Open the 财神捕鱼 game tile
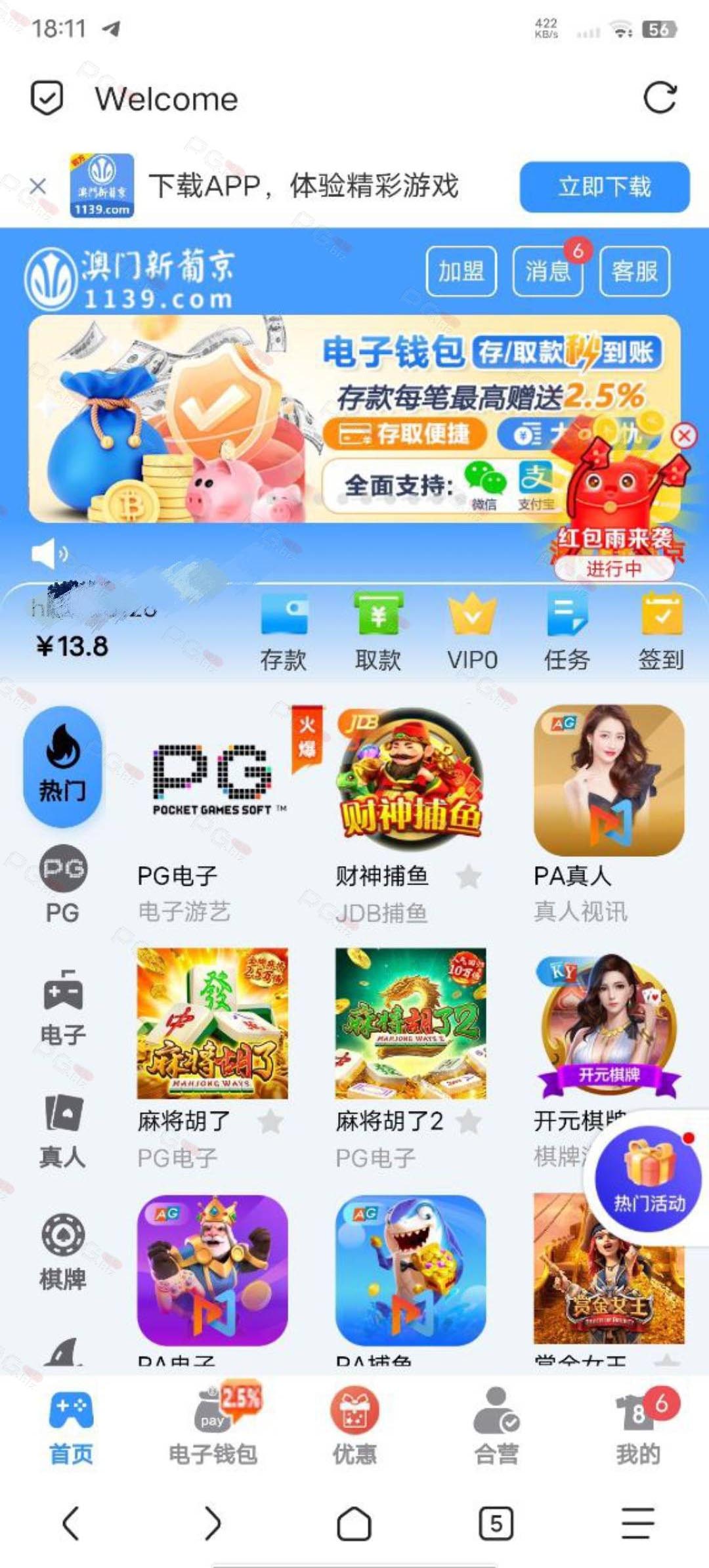The width and height of the screenshot is (709, 1568). [x=410, y=780]
